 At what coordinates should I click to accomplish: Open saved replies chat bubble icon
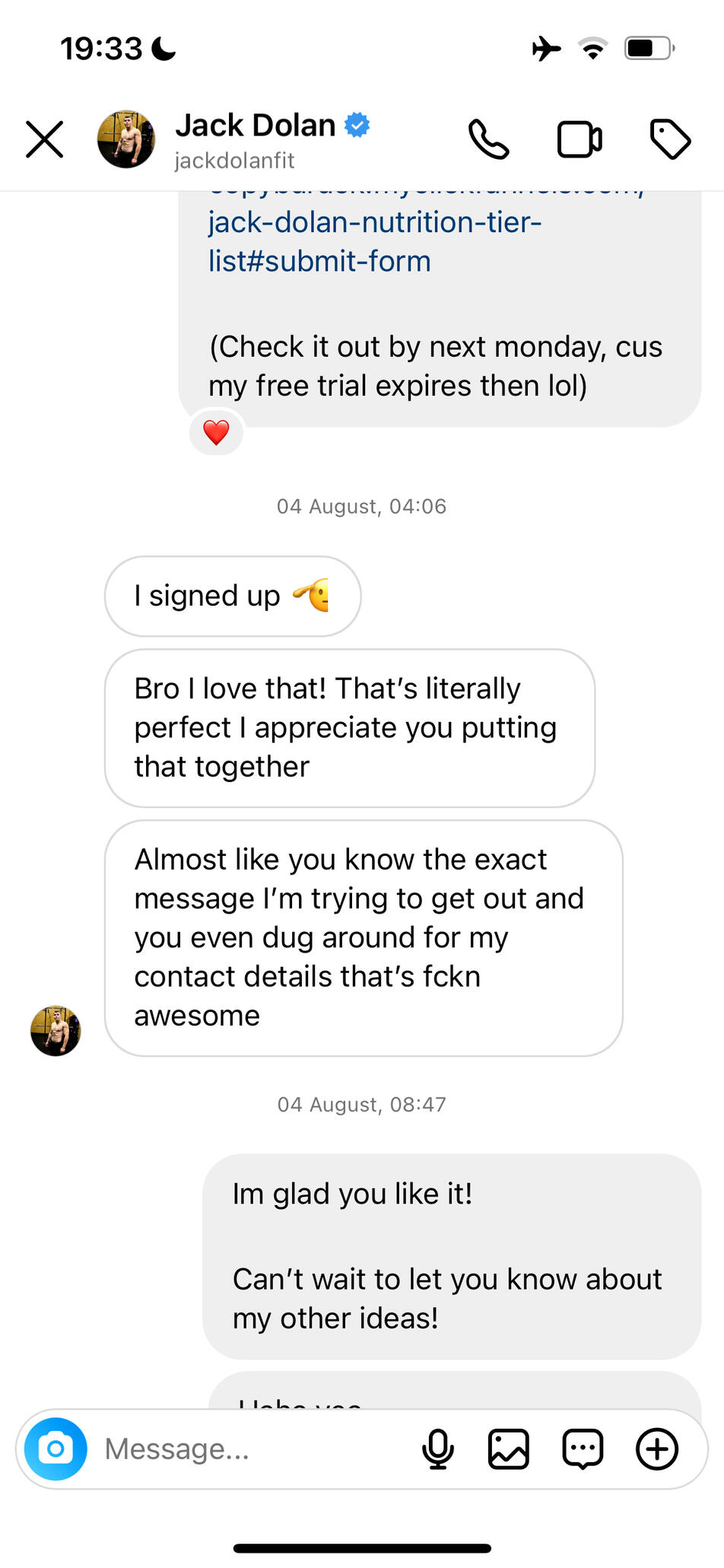[583, 1449]
